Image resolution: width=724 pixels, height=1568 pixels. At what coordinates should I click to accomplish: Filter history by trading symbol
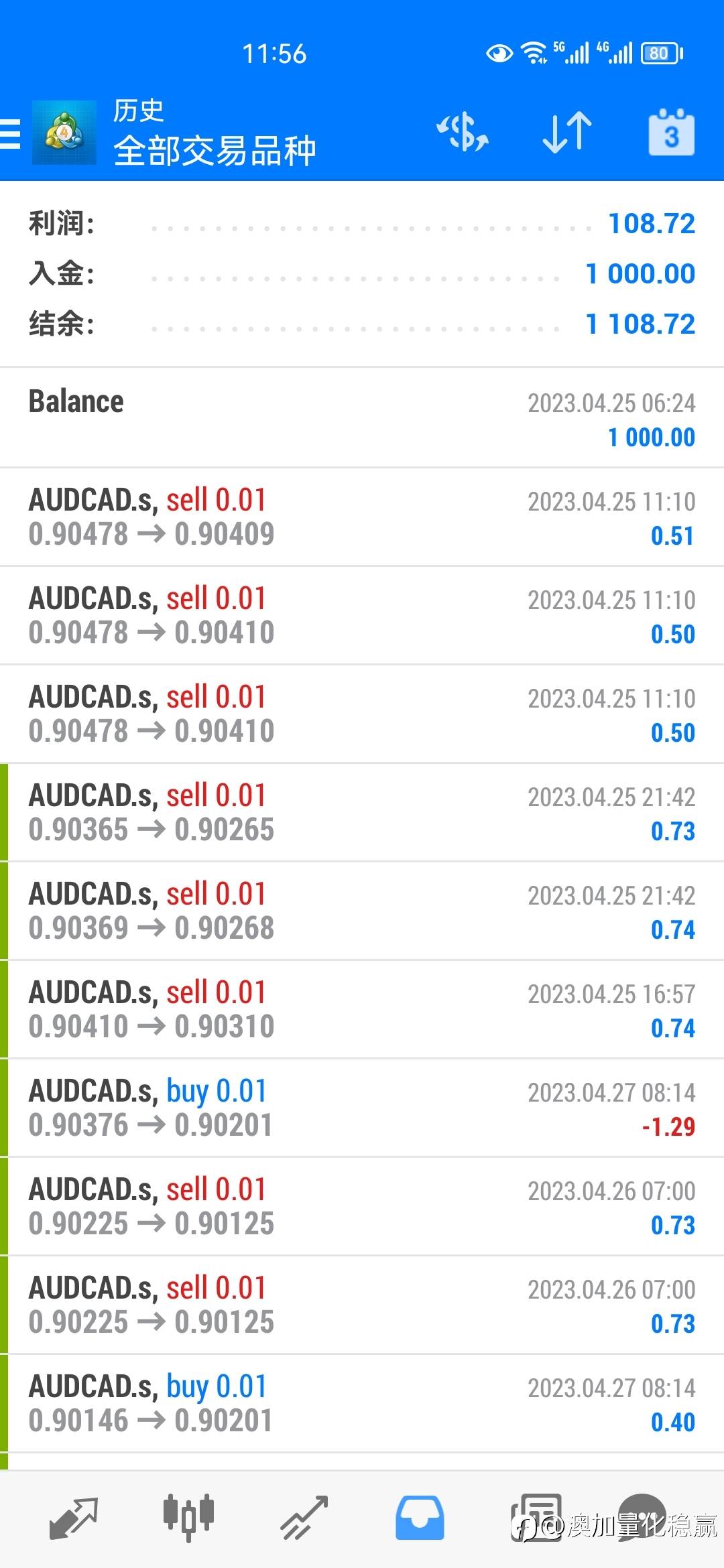click(x=462, y=132)
